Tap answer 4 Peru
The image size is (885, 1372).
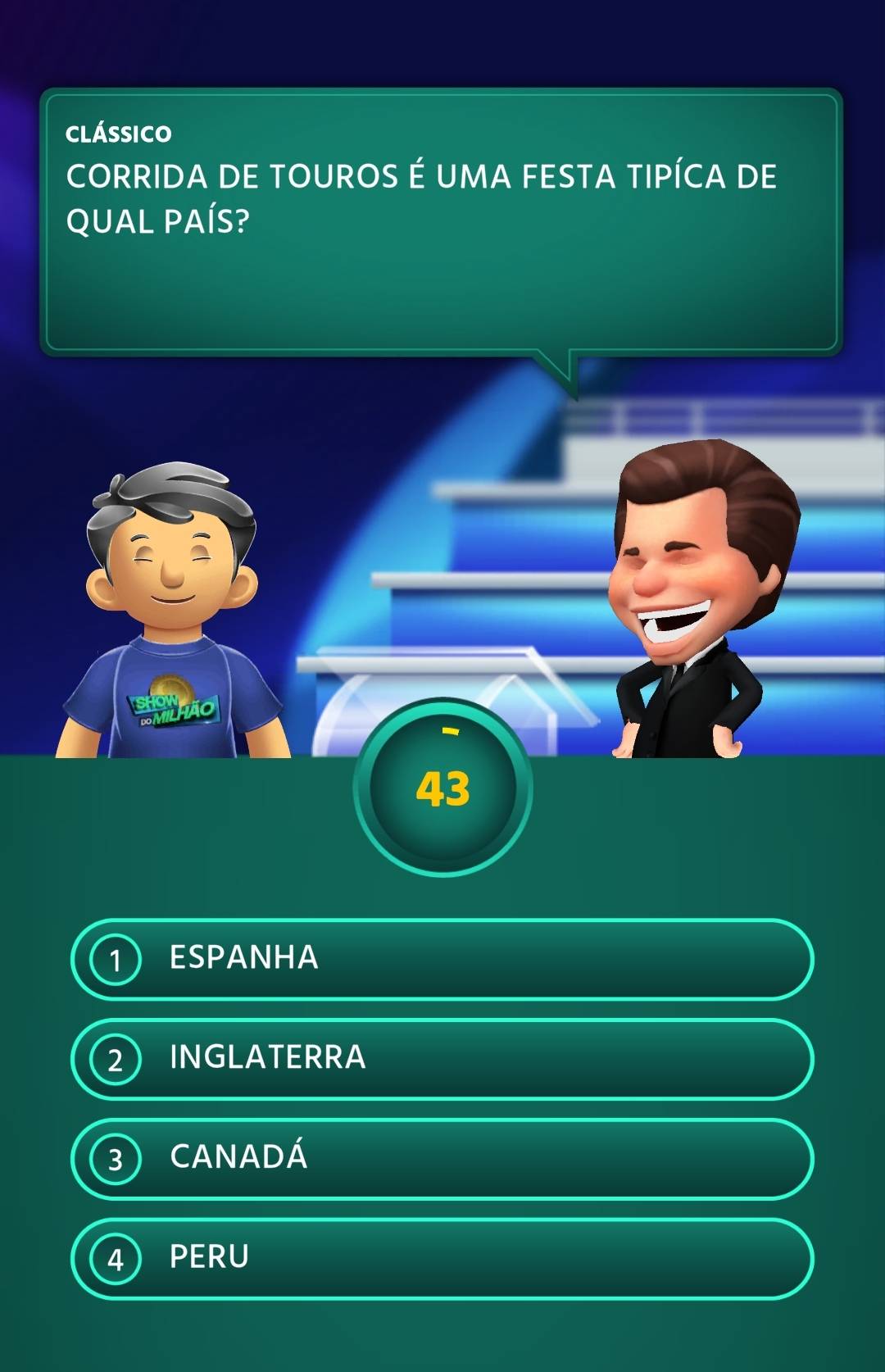[442, 1258]
